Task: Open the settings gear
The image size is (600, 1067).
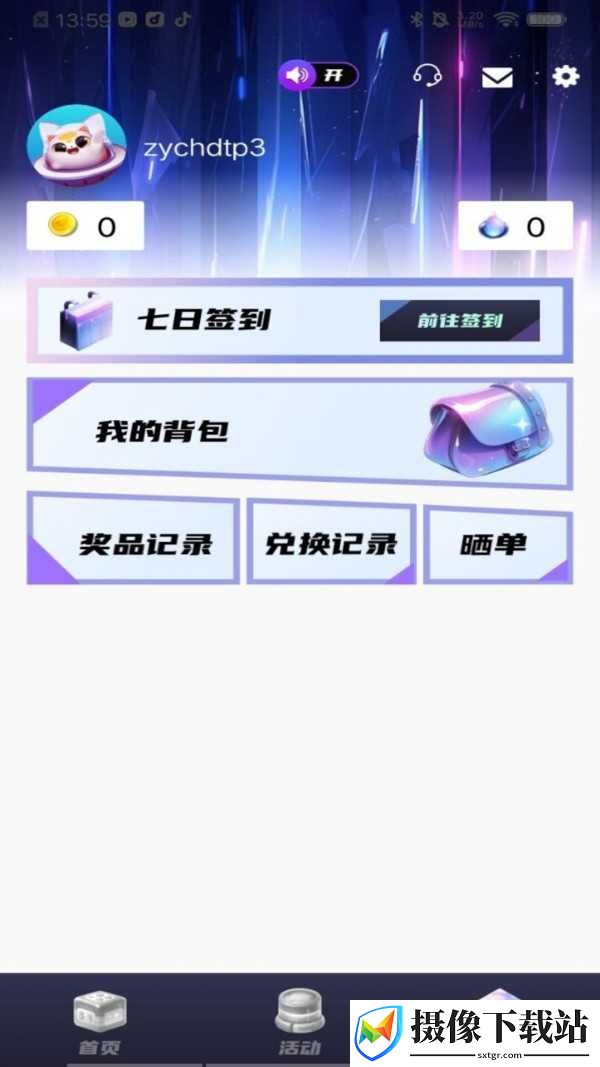Action: [565, 76]
